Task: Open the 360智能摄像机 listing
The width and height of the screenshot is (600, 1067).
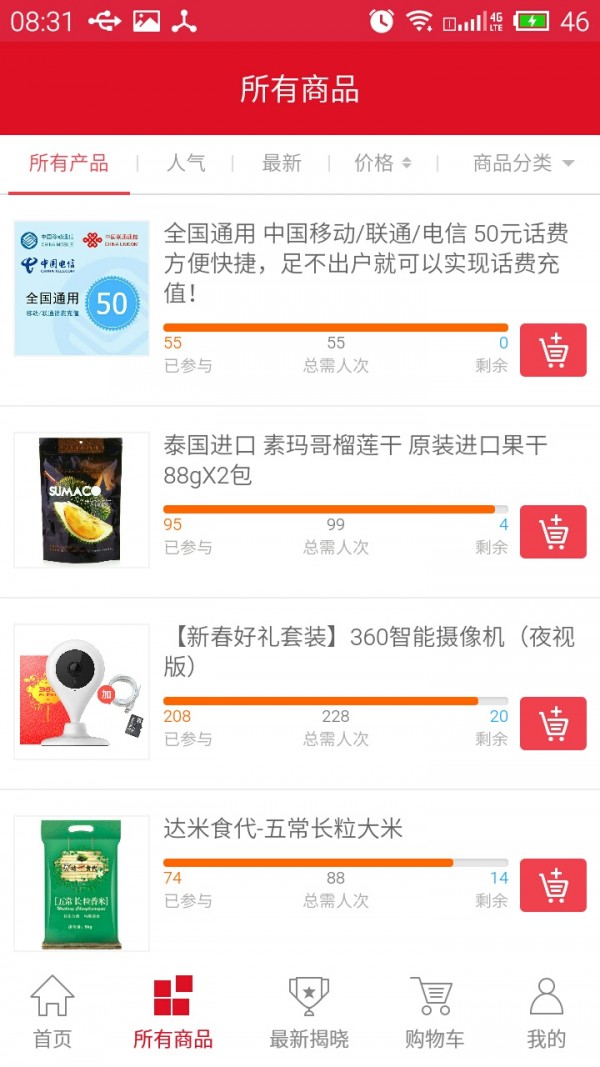Action: [368, 651]
